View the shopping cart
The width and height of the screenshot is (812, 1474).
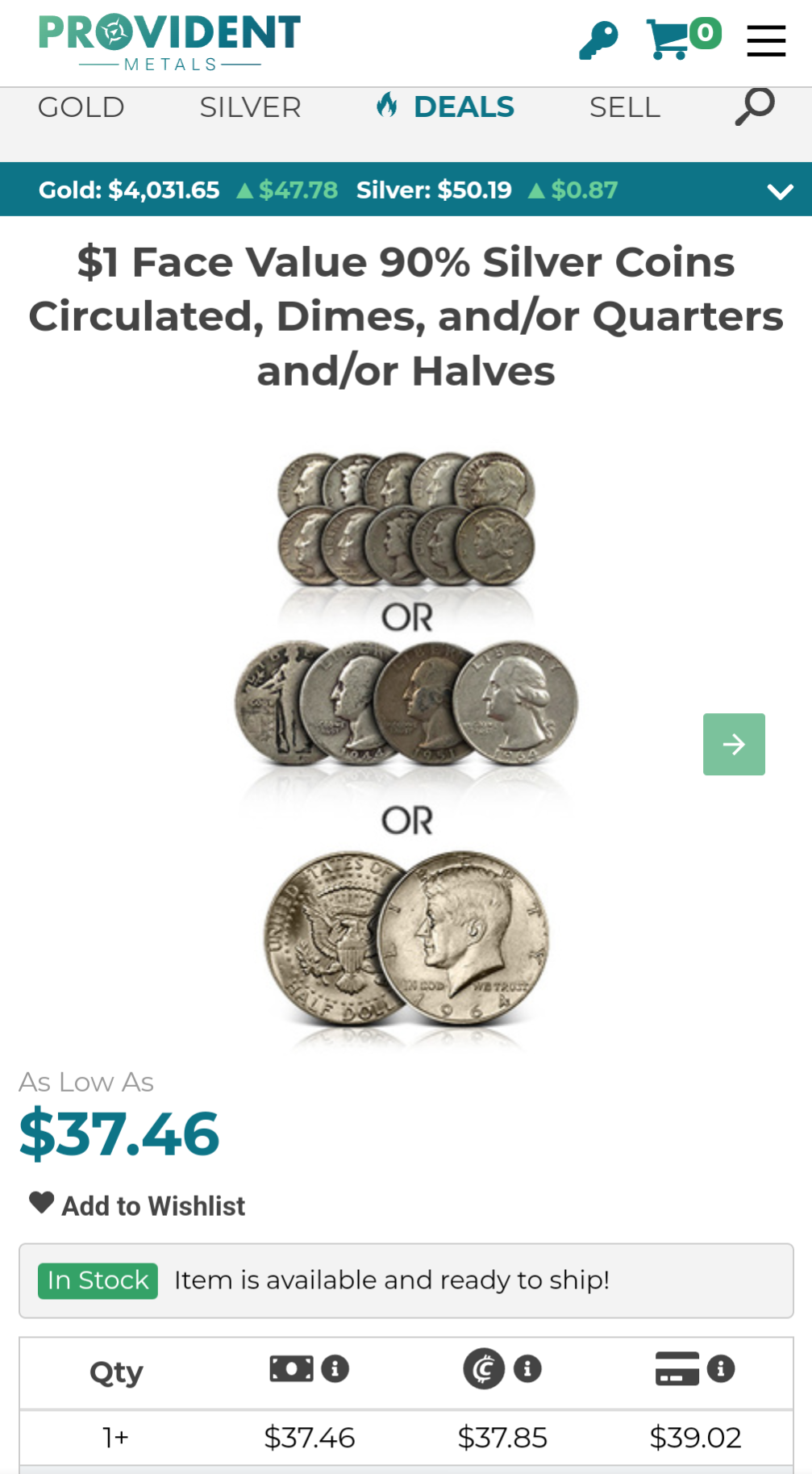click(x=682, y=38)
